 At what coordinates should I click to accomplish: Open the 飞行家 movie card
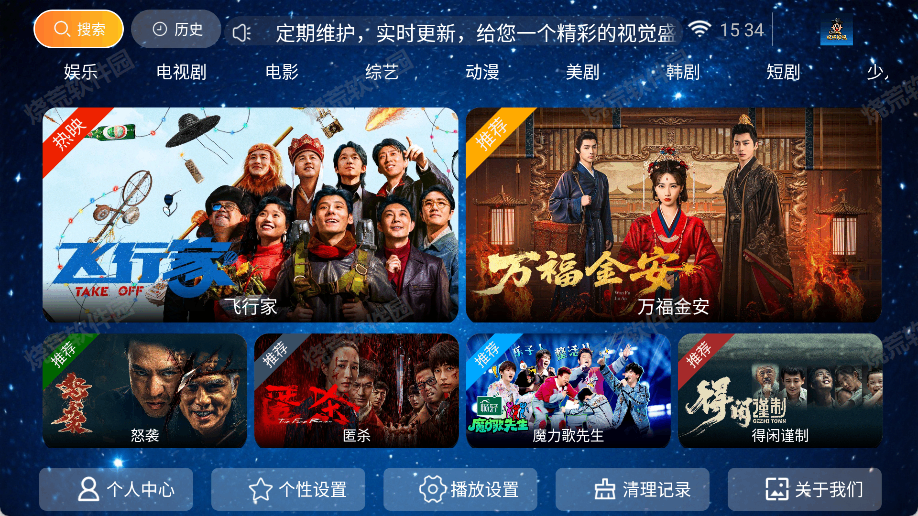click(250, 215)
